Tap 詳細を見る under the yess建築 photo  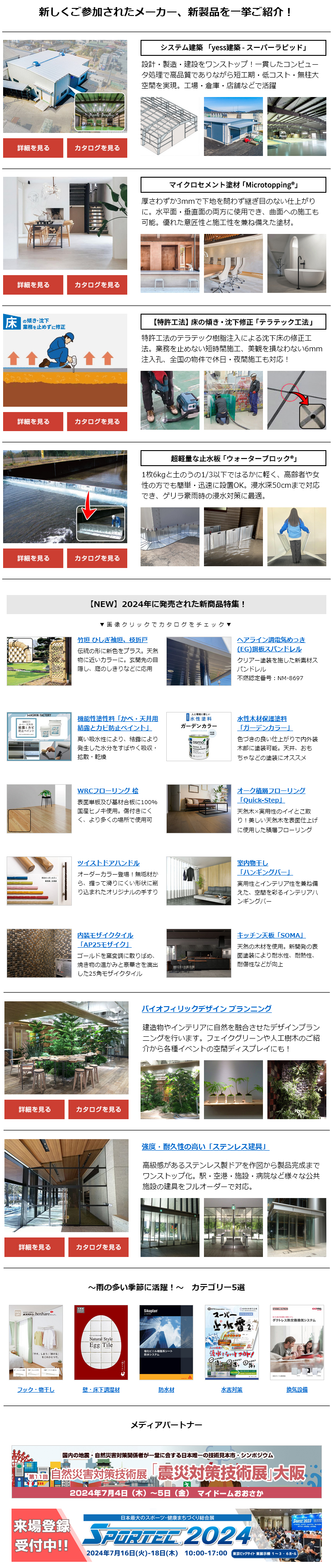point(33,148)
